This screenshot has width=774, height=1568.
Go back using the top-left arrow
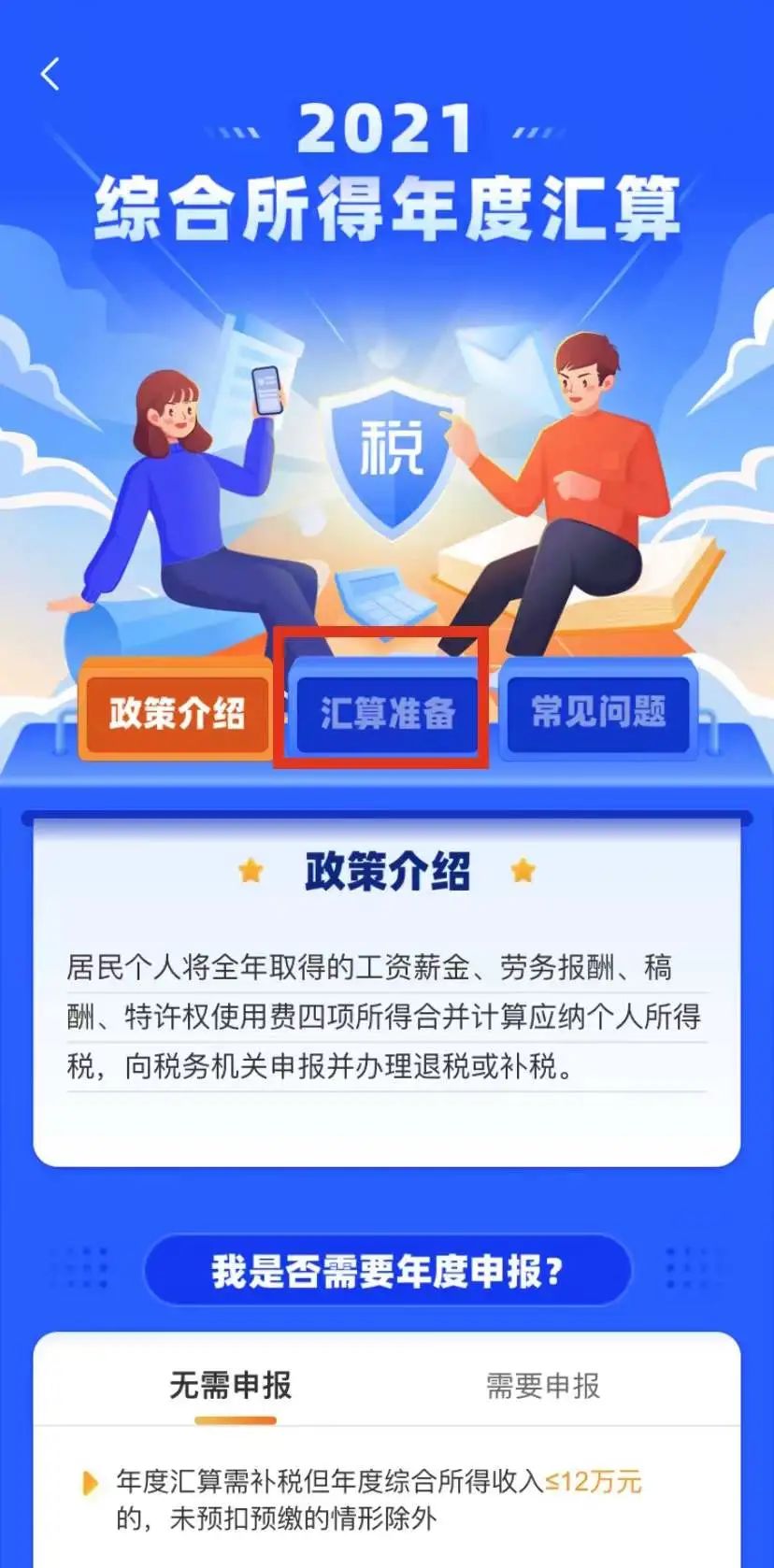point(50,73)
